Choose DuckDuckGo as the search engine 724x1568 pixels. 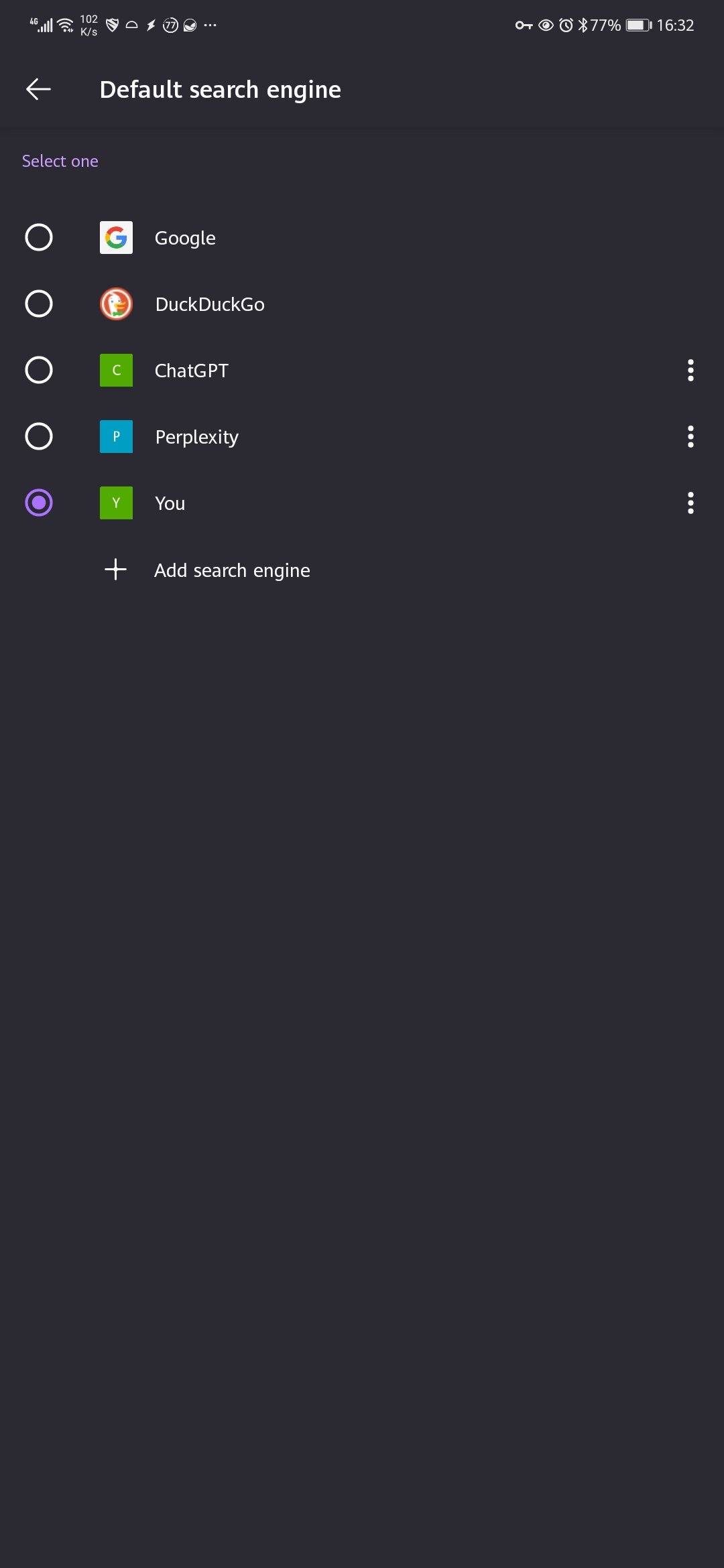39,304
